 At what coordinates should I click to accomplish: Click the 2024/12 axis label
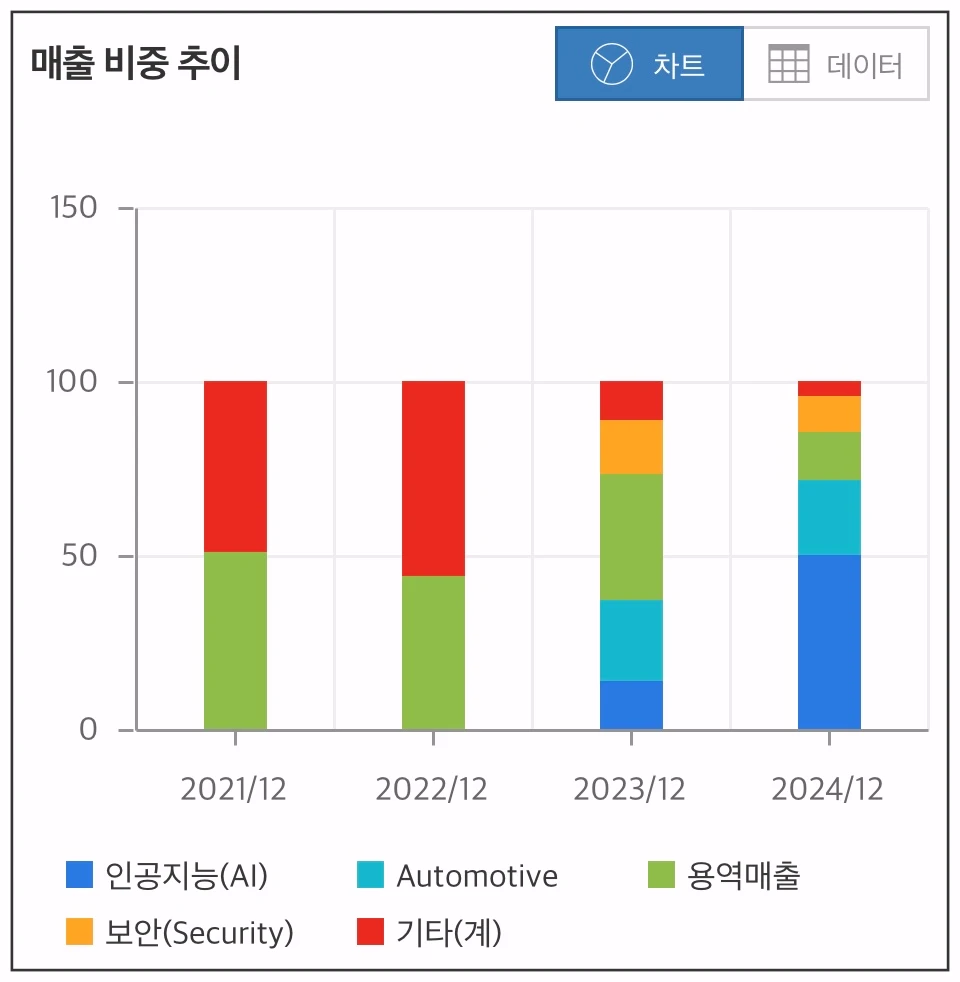pos(829,790)
